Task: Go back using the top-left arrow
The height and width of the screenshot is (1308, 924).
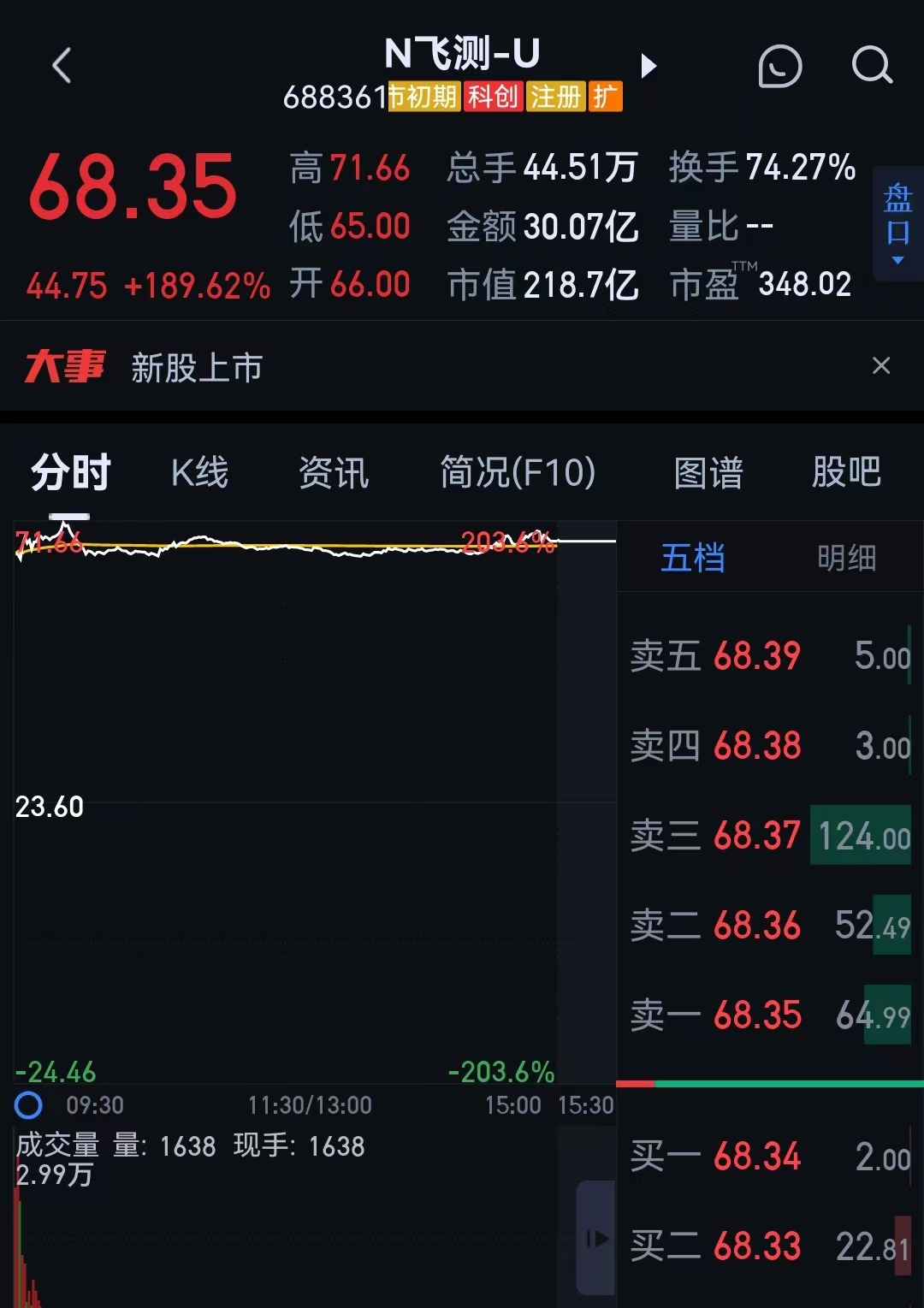Action: (62, 66)
